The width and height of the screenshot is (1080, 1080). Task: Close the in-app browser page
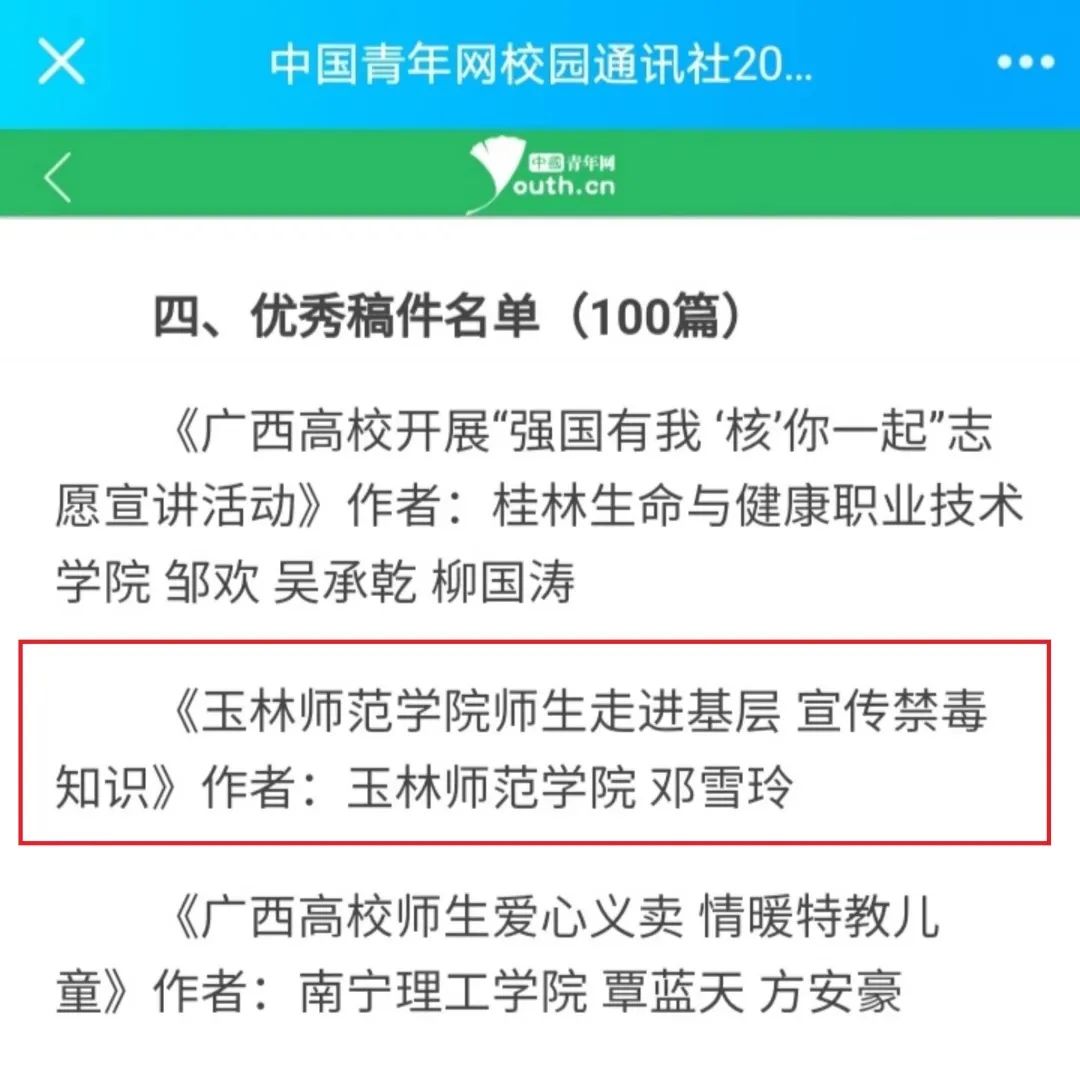click(62, 63)
